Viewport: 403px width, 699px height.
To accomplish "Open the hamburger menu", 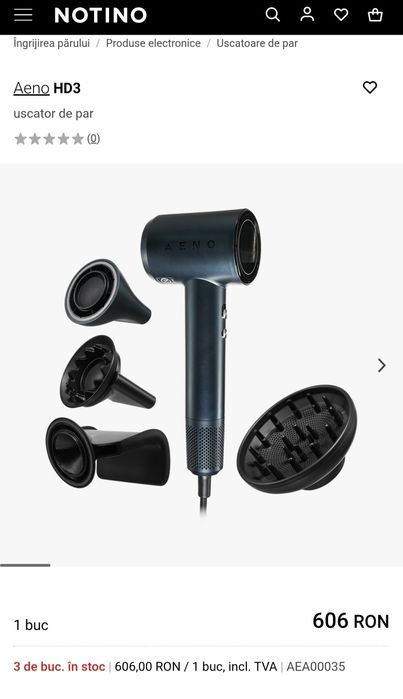I will click(x=23, y=15).
